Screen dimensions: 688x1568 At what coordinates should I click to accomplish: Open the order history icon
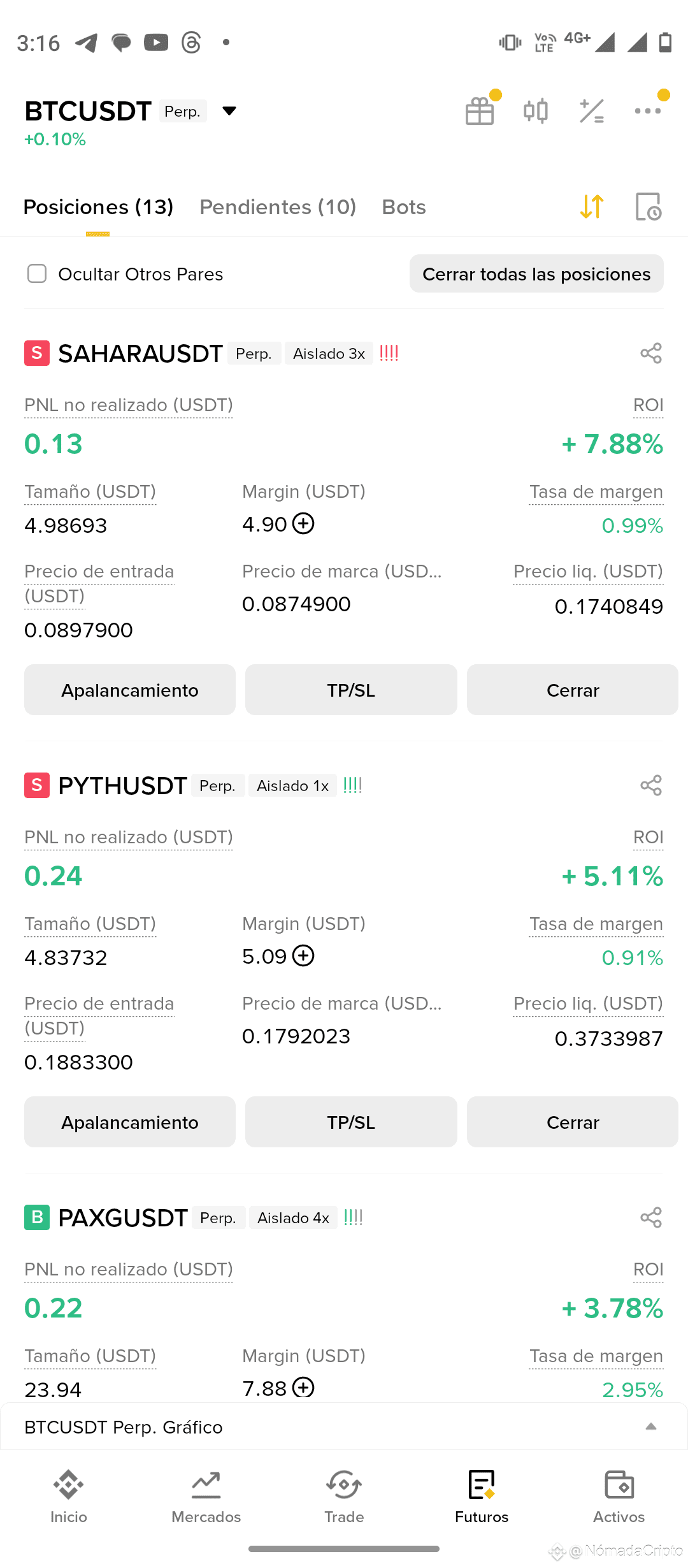pyautogui.click(x=649, y=207)
